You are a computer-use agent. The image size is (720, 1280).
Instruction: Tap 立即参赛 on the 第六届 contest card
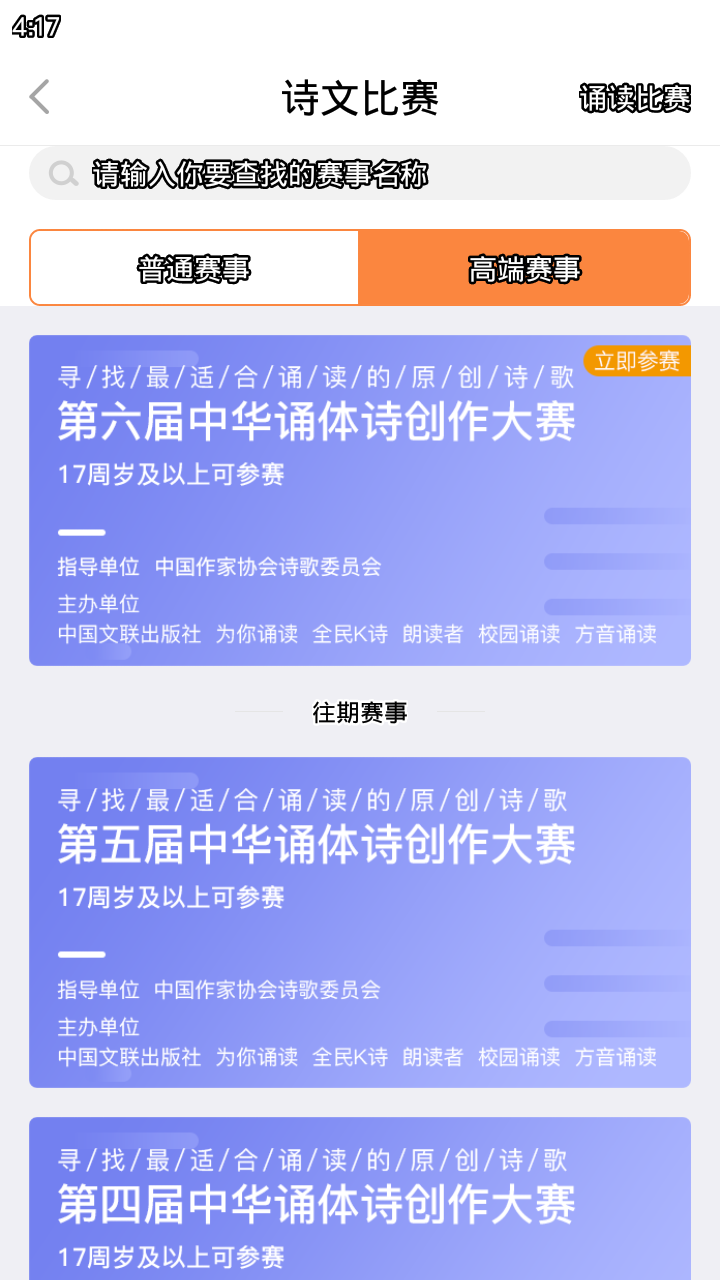tap(637, 361)
